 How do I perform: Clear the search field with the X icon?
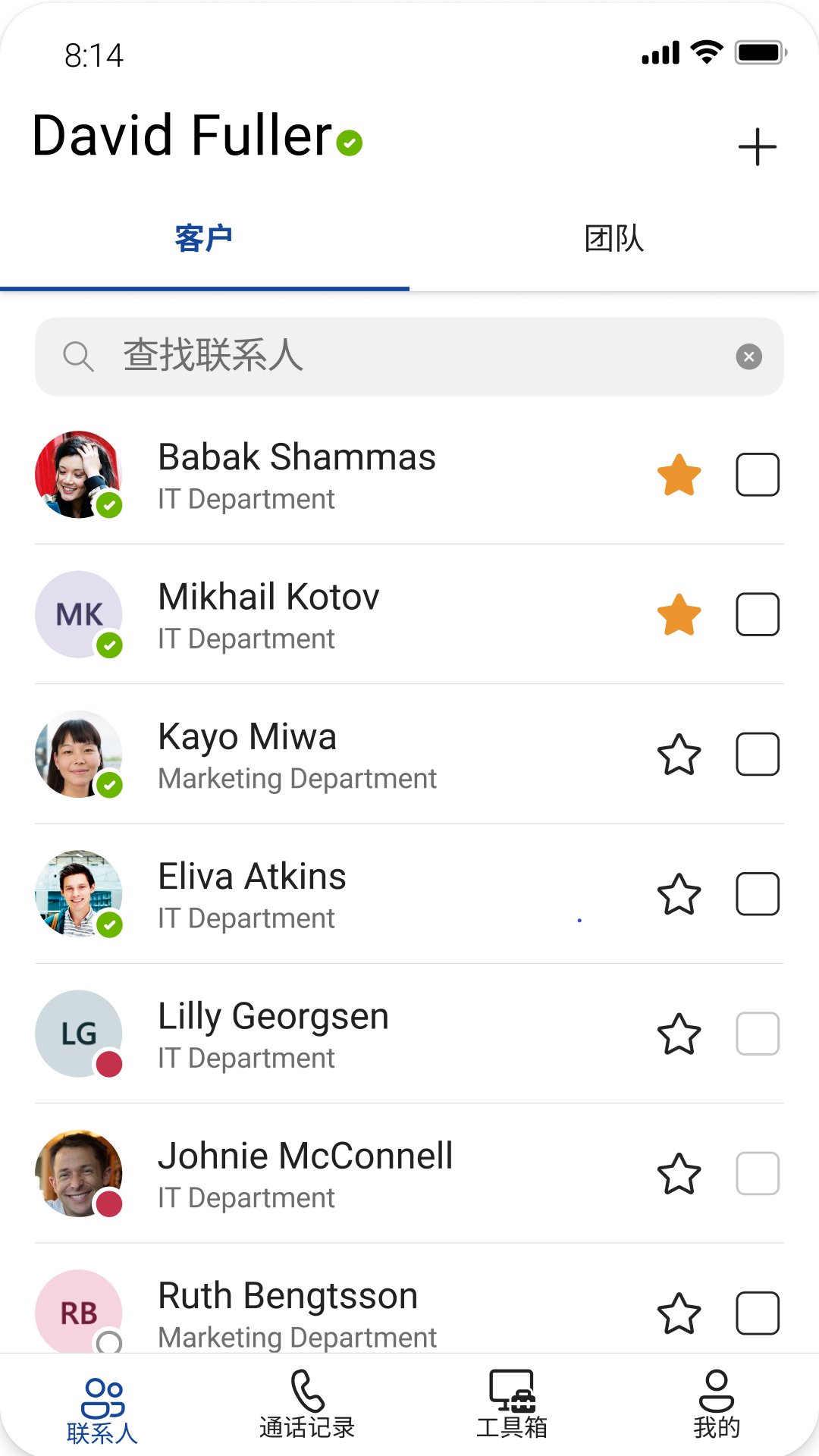tap(748, 356)
